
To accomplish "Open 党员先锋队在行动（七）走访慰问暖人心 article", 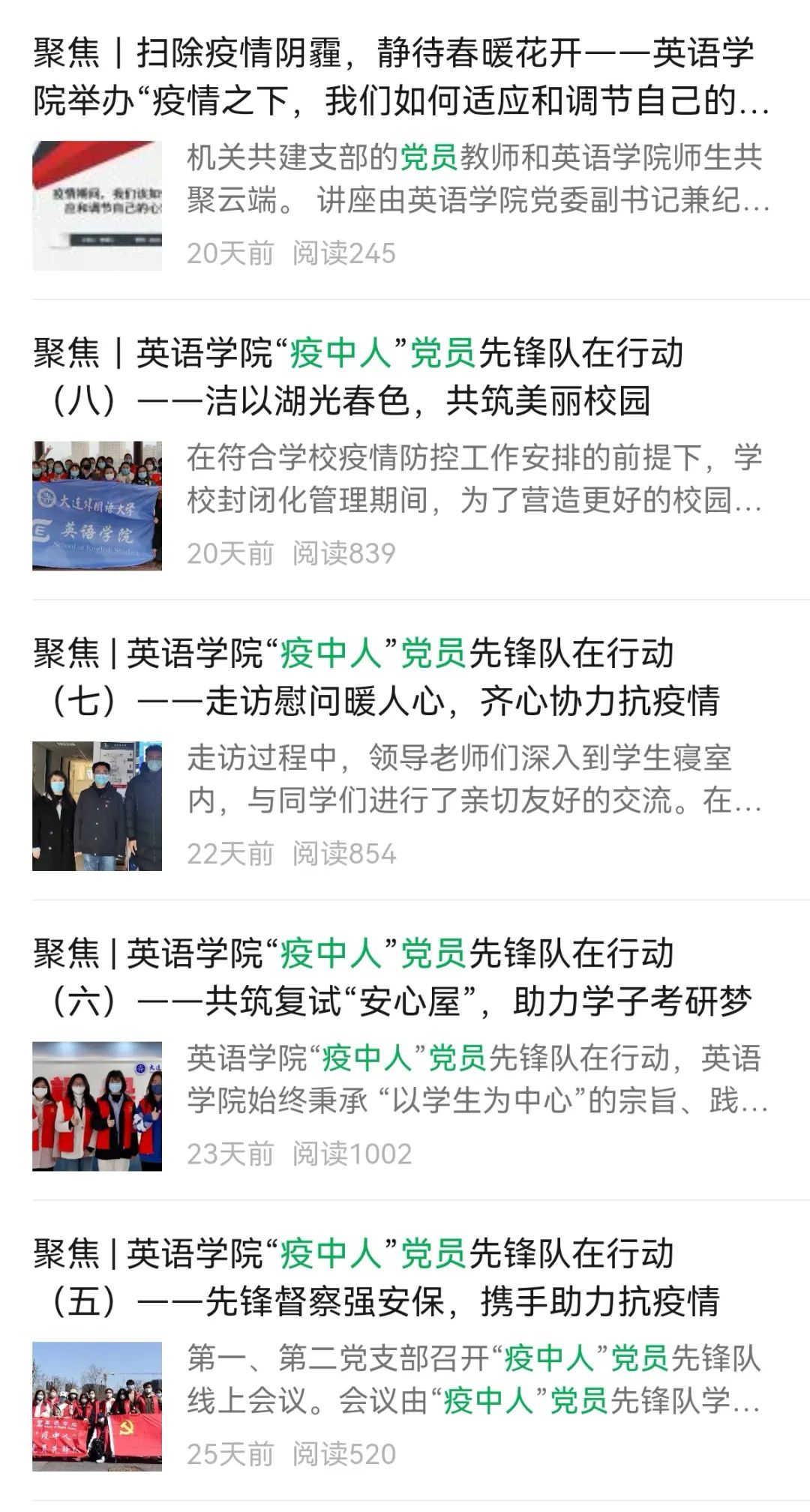I will click(375, 677).
